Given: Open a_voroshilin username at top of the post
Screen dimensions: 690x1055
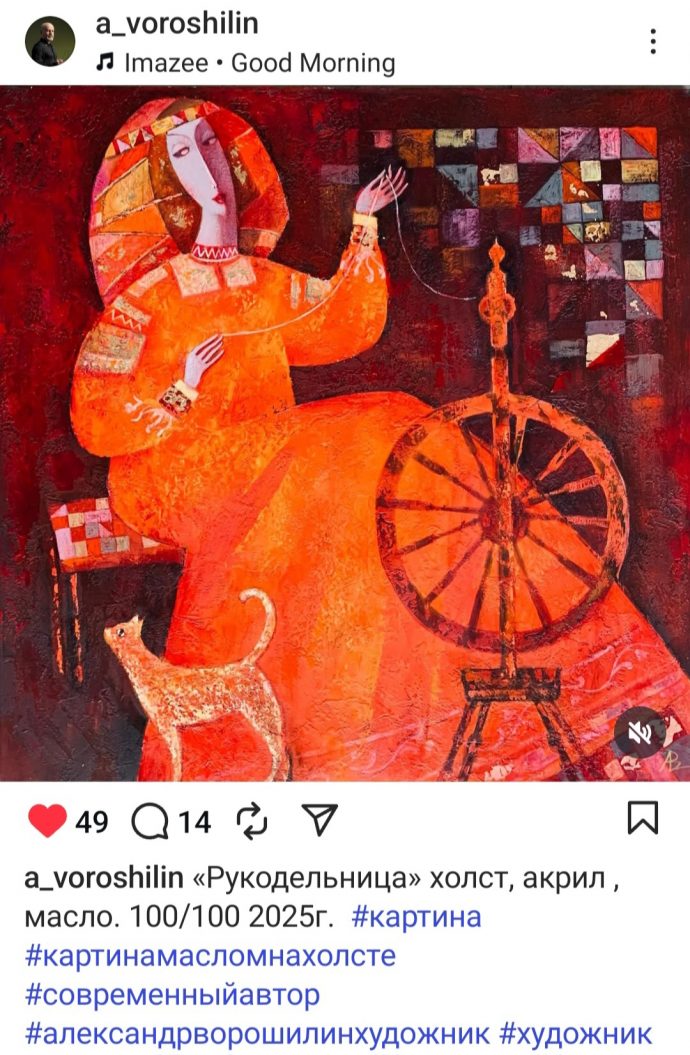Looking at the screenshot, I should pyautogui.click(x=177, y=24).
